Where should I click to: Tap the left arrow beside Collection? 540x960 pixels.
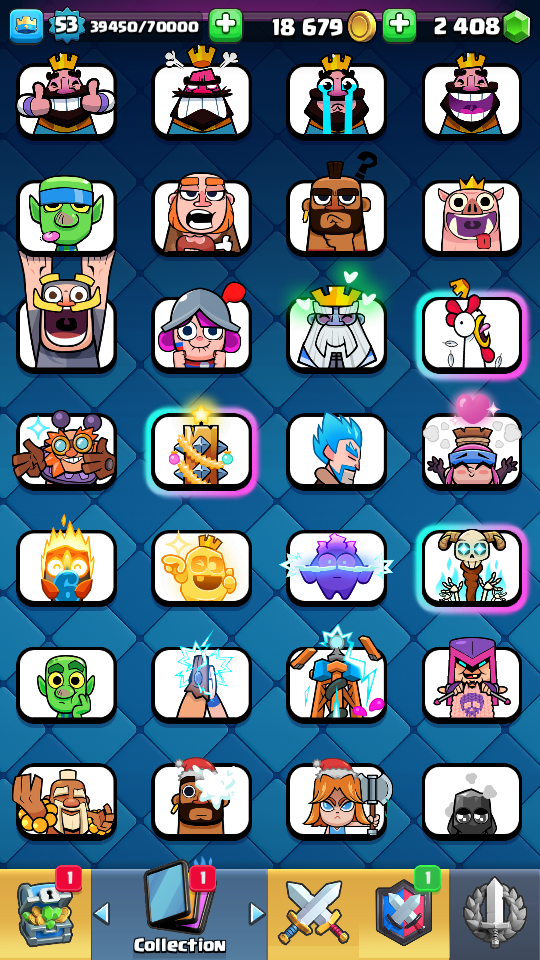102,913
